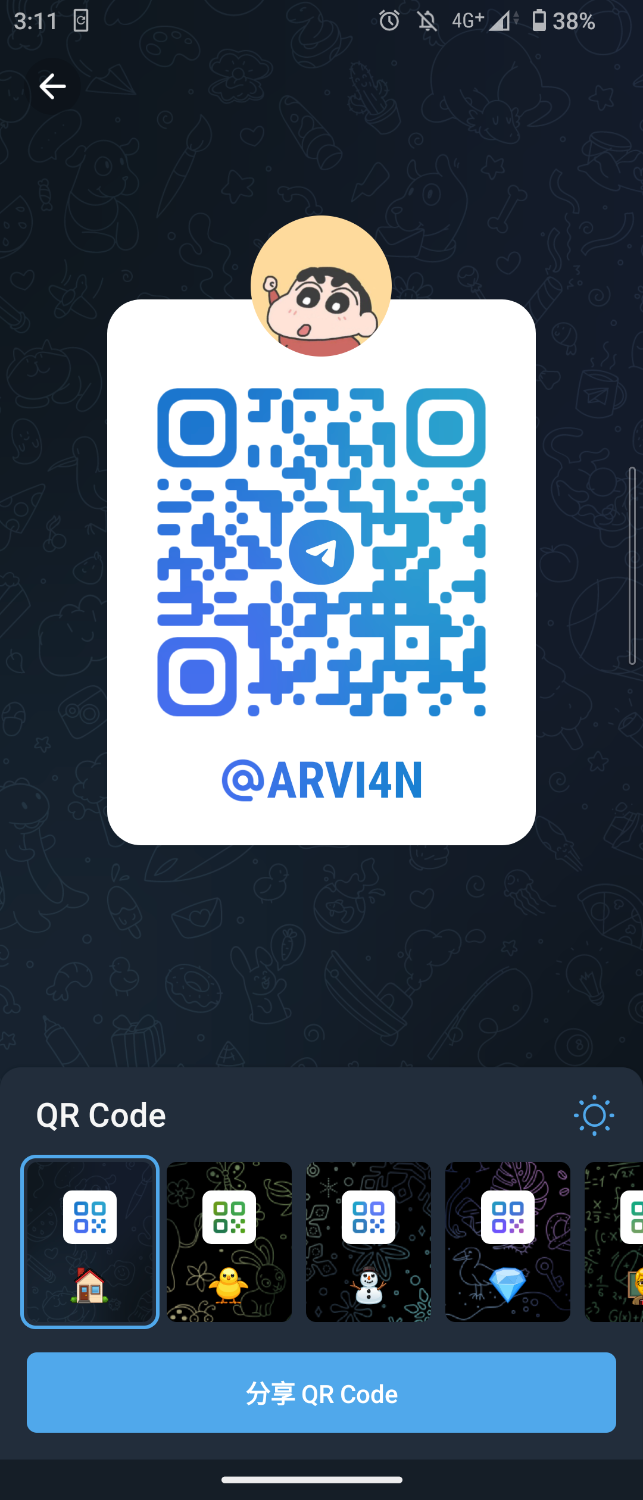Tap the 分享 QR Code button

[x=321, y=1393]
